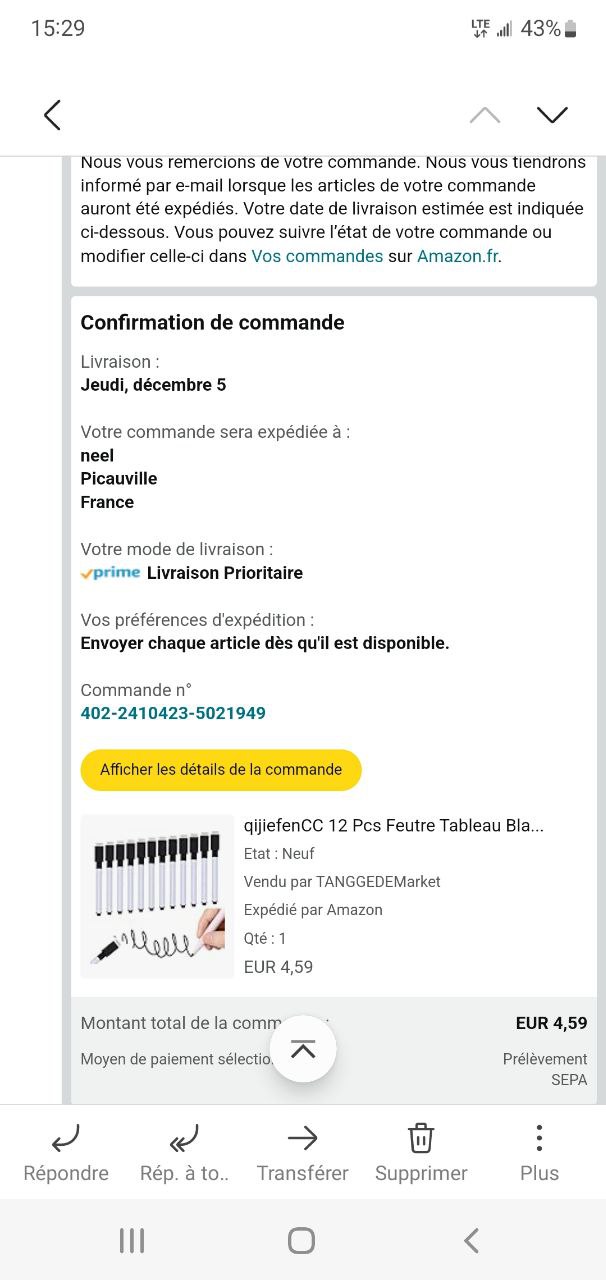Open the Plus more options menu
This screenshot has width=606, height=1280.
pos(539,1153)
